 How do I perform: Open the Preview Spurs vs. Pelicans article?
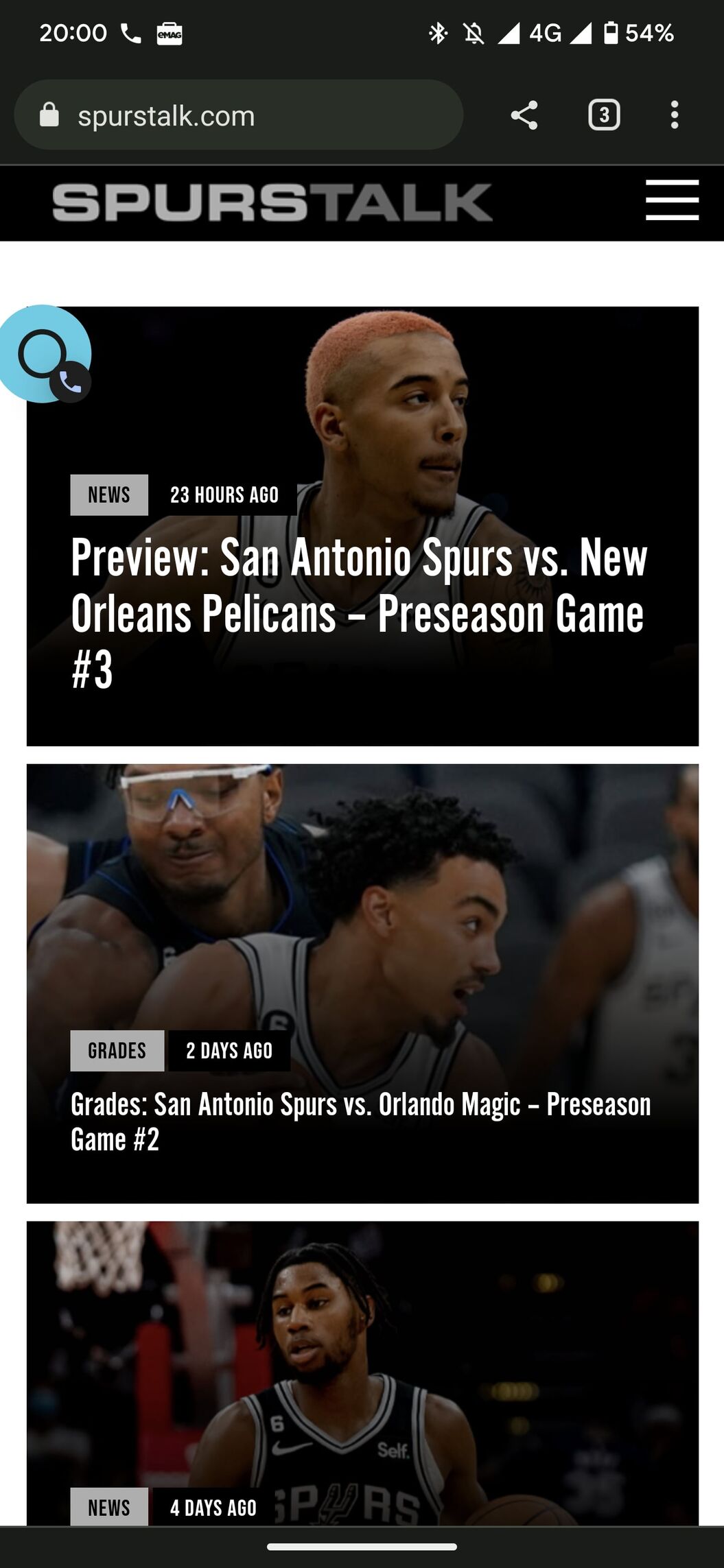point(359,613)
